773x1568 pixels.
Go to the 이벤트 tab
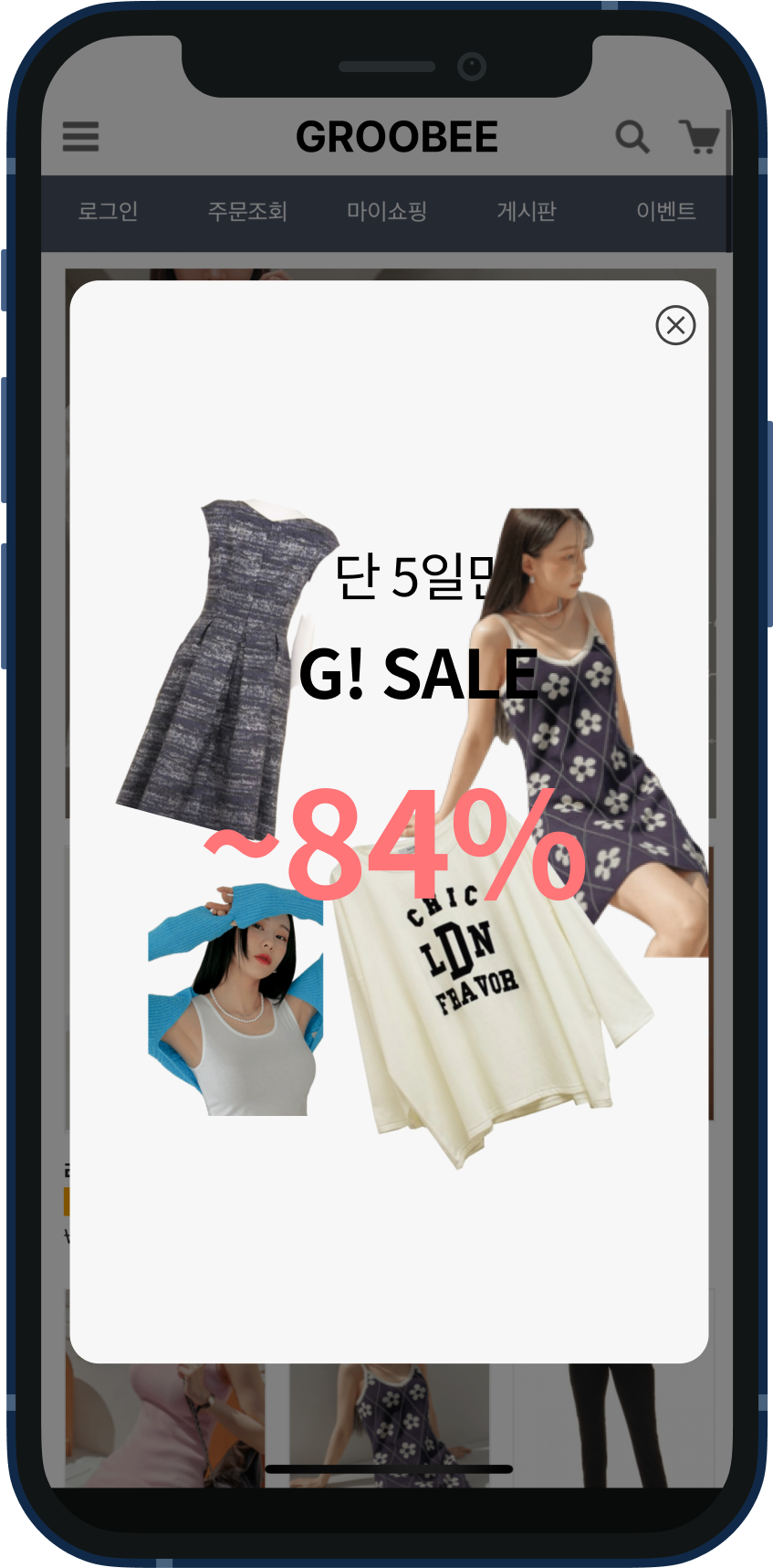(x=665, y=211)
